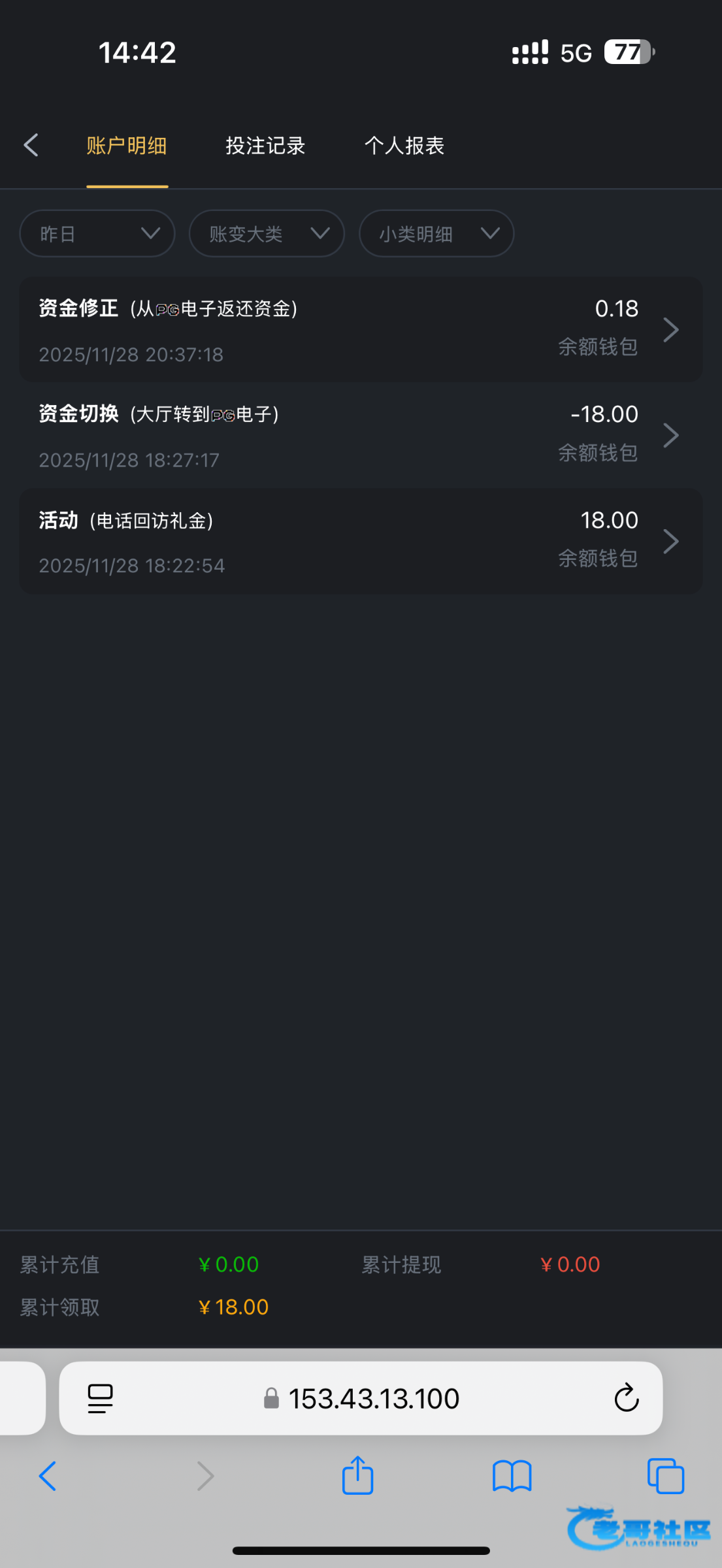Select the 账户明细 tab

point(127,146)
